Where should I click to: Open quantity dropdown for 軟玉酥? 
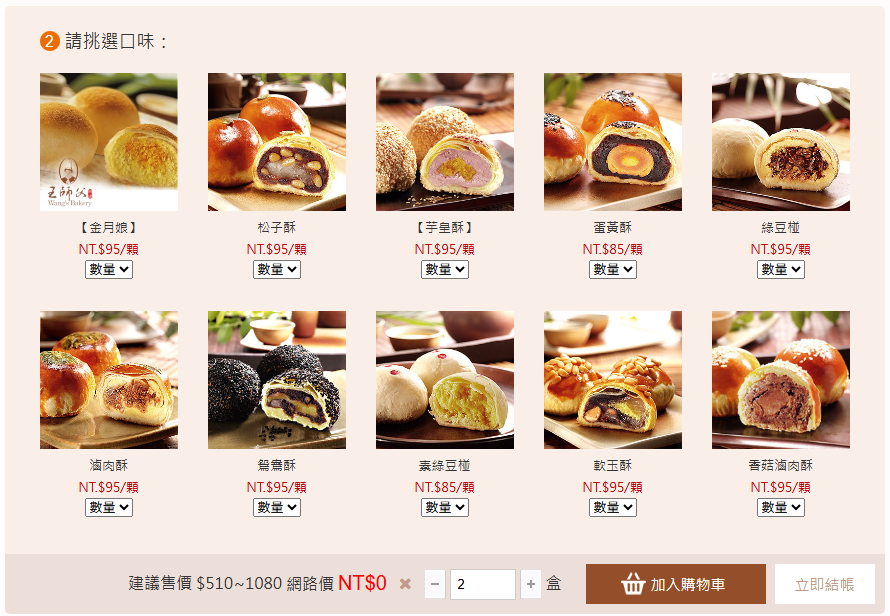pos(613,507)
